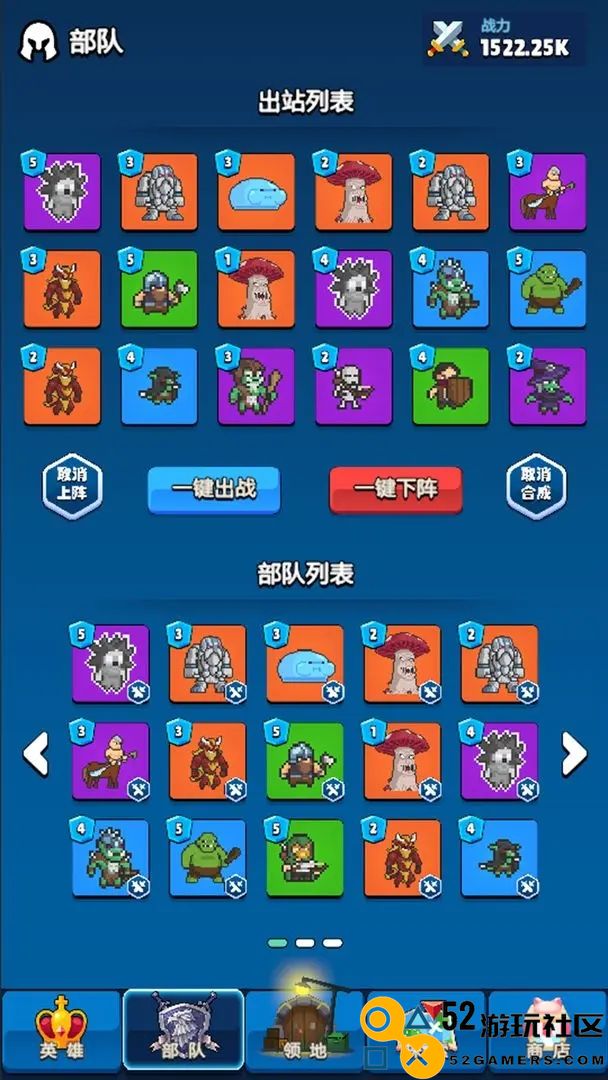Tap the 取消上阵 hexagon button
This screenshot has width=608, height=1080.
72,486
